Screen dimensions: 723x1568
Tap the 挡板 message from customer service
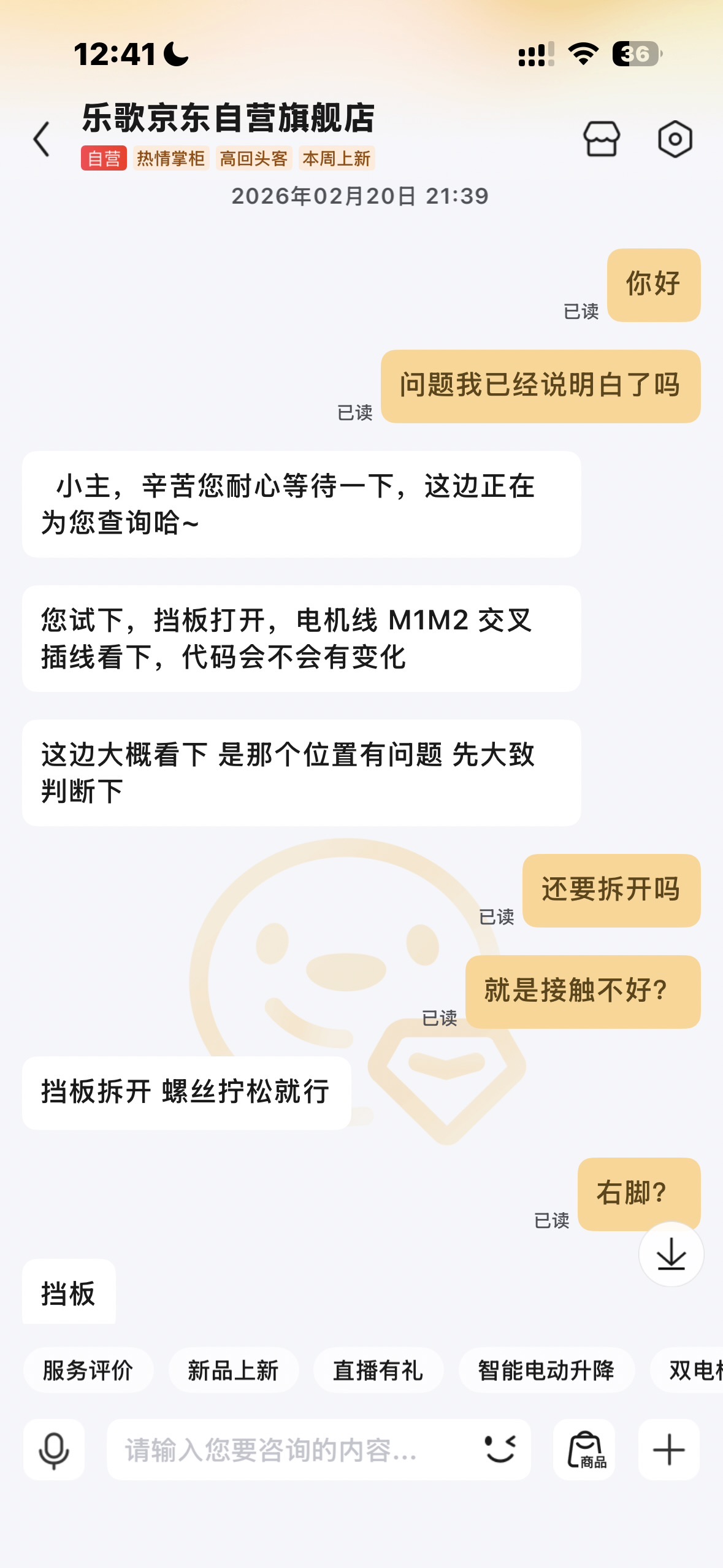click(x=69, y=1293)
